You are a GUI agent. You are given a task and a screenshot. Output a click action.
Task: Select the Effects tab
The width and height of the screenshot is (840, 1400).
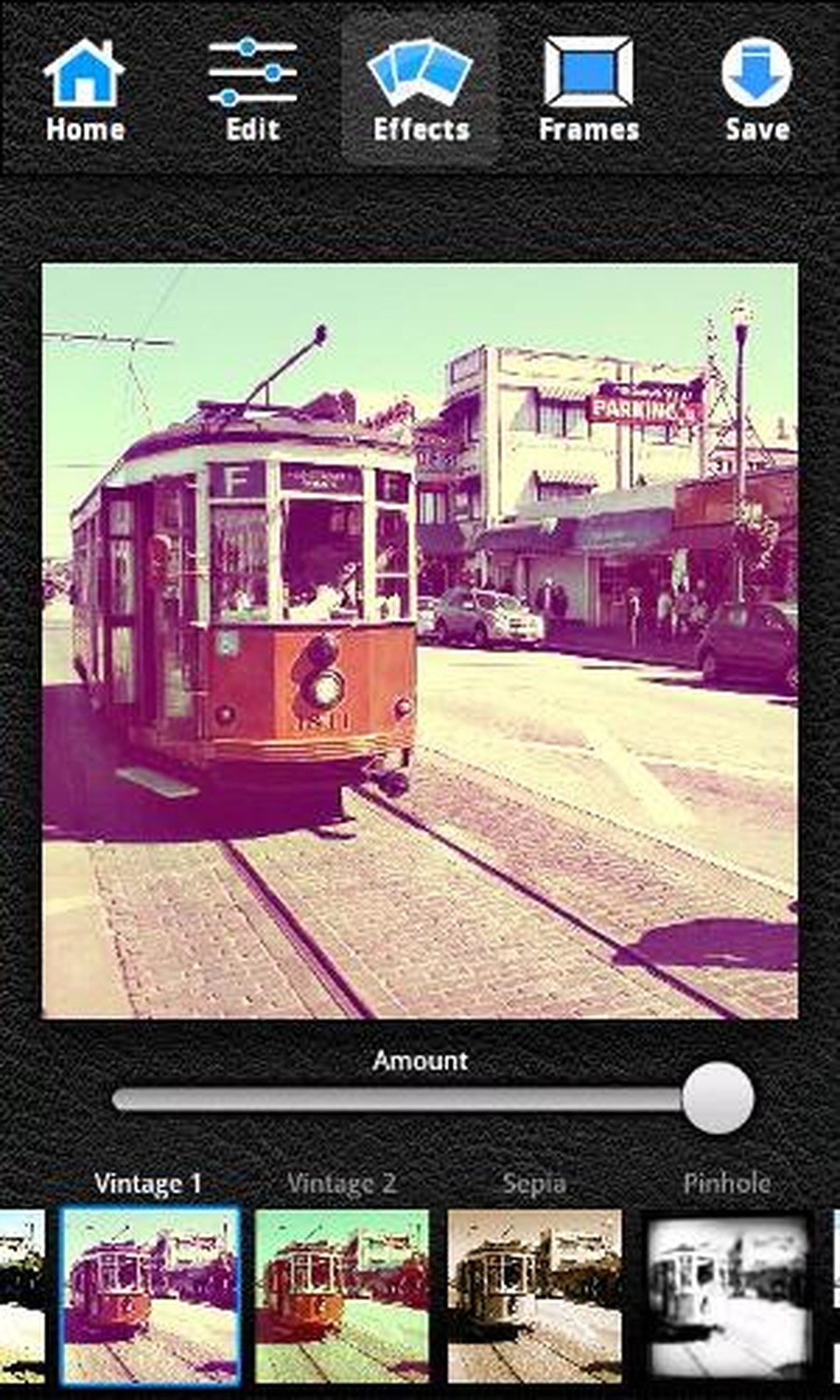pyautogui.click(x=421, y=90)
